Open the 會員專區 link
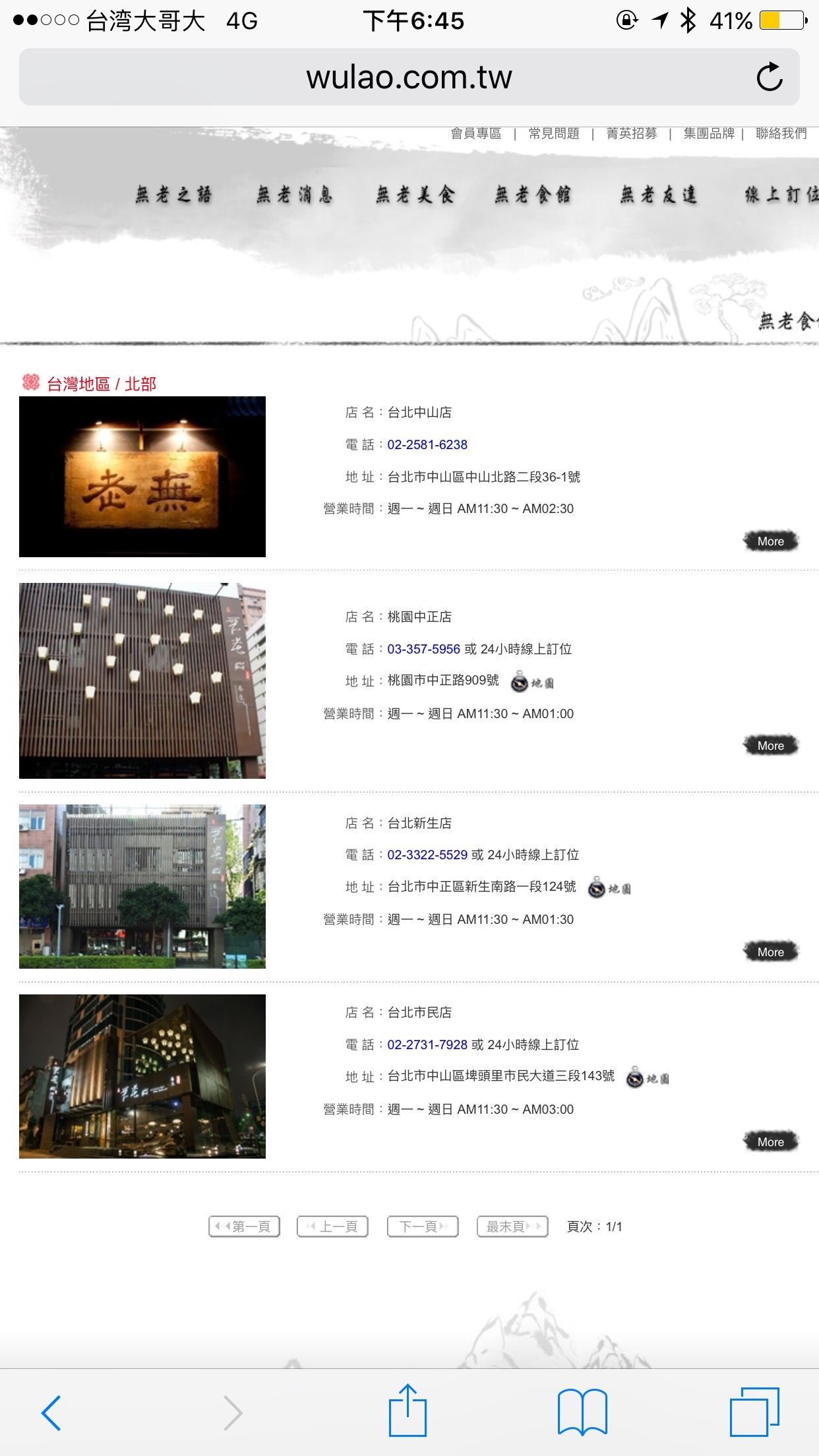819x1456 pixels. point(476,133)
